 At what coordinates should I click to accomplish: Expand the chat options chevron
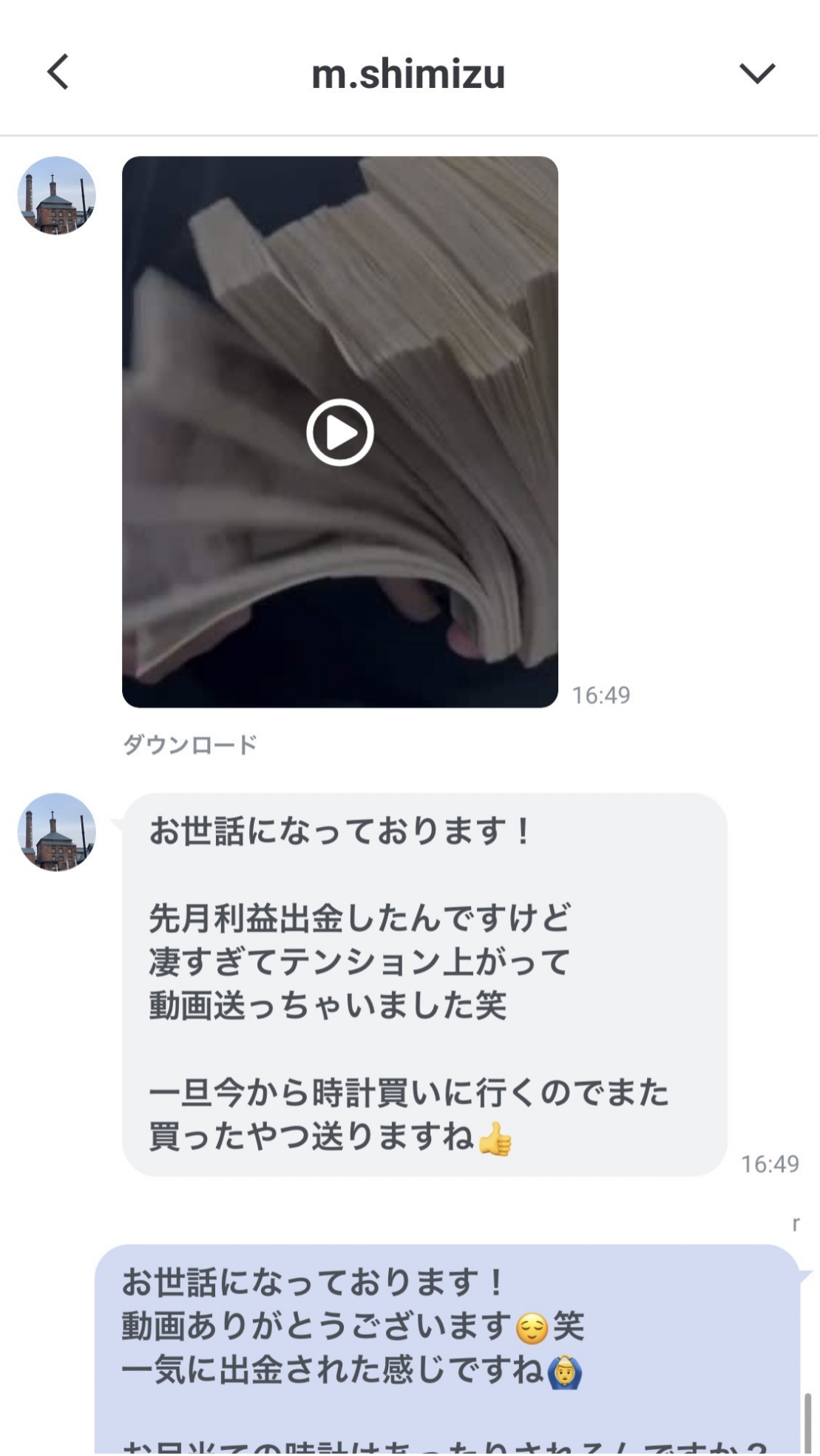[756, 73]
